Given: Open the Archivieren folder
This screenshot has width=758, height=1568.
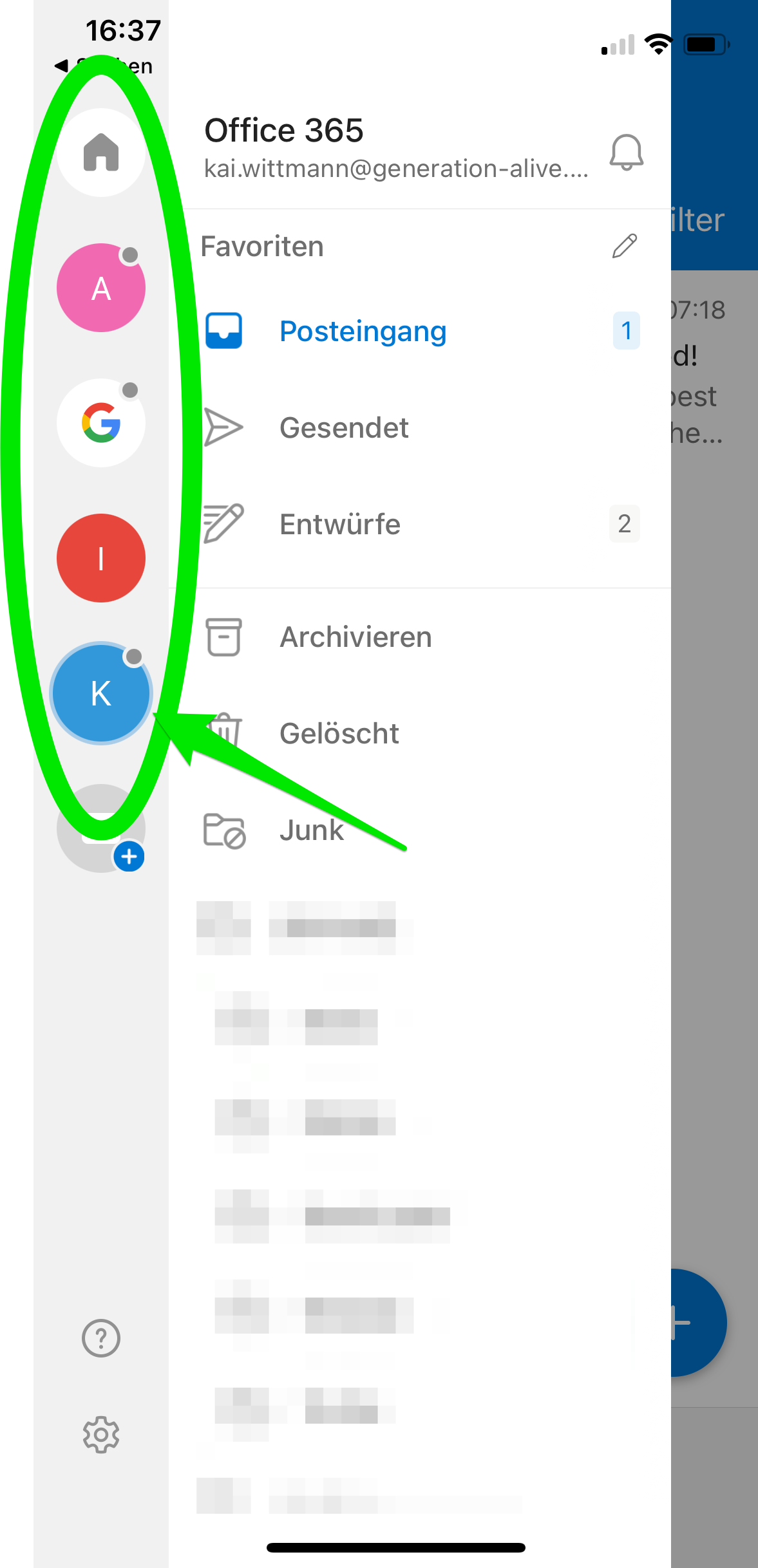Looking at the screenshot, I should (x=355, y=637).
